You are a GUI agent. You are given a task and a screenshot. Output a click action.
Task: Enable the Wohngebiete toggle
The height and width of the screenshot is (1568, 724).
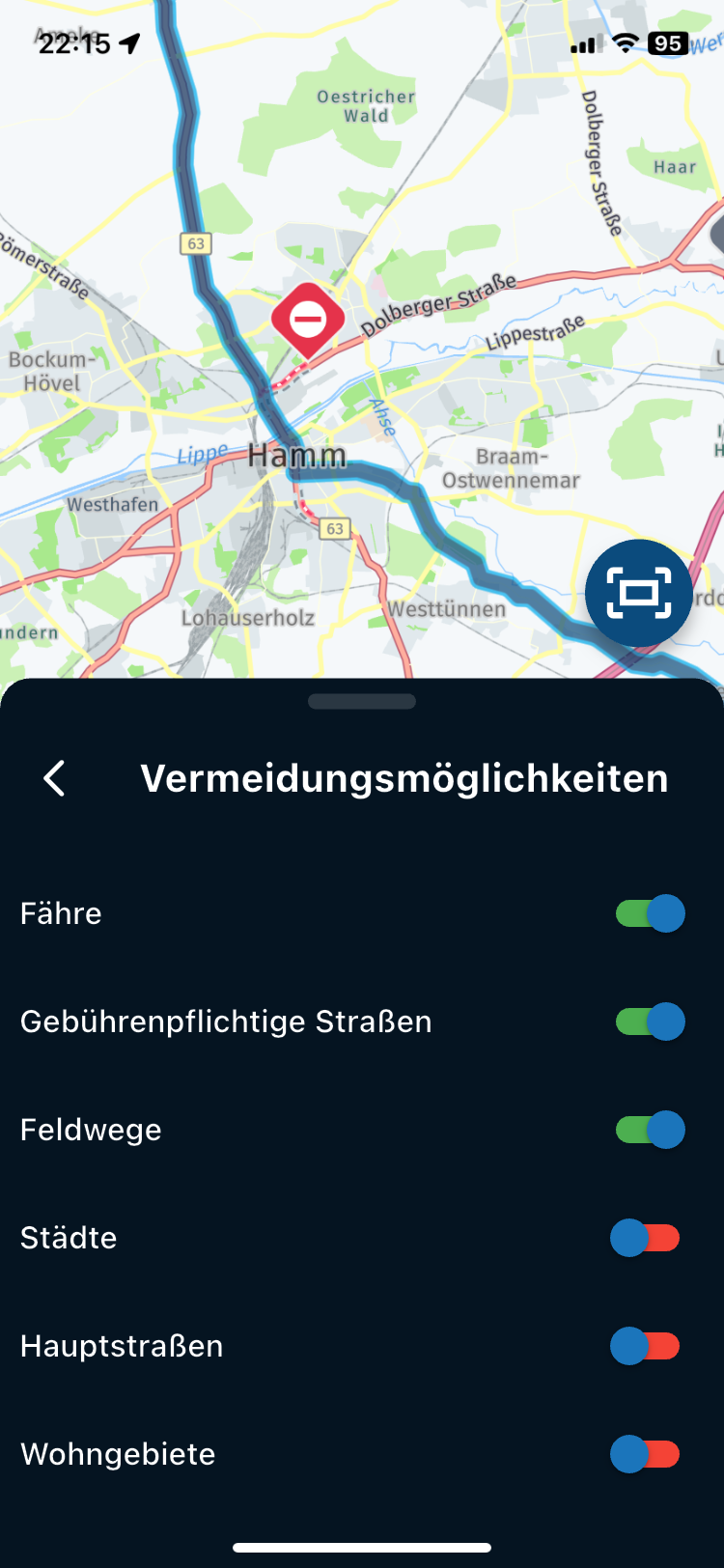[645, 1454]
